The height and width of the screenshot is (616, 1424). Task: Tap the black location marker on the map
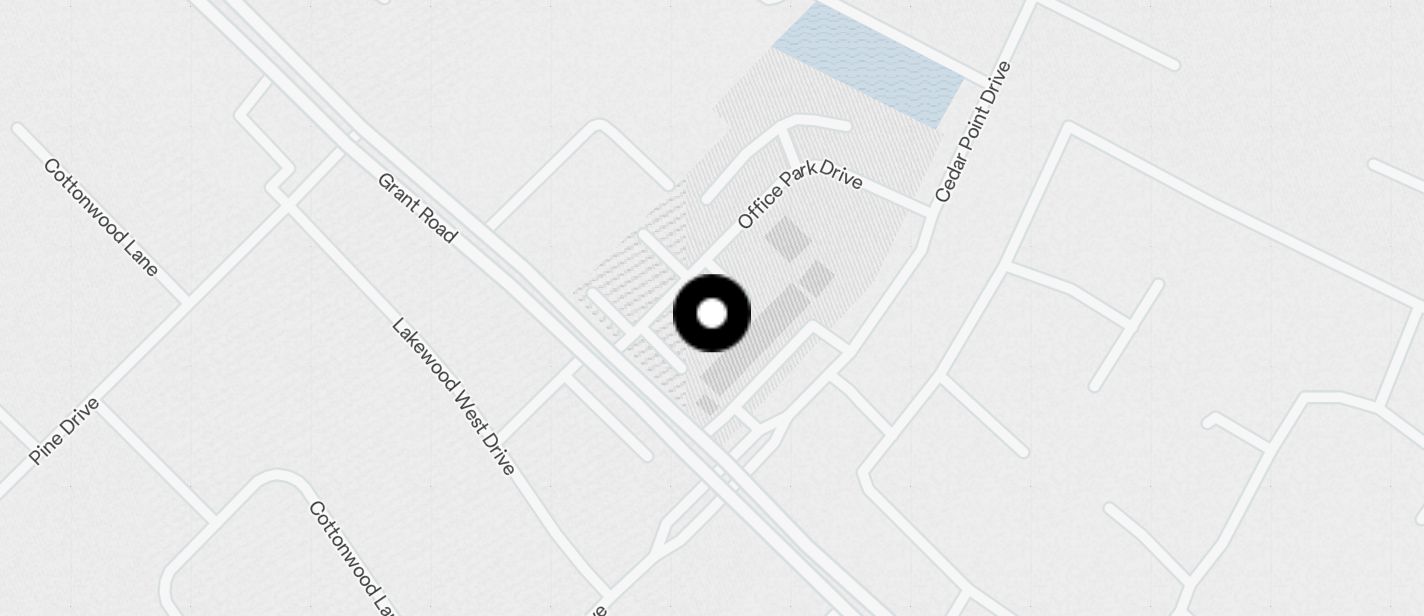(712, 313)
